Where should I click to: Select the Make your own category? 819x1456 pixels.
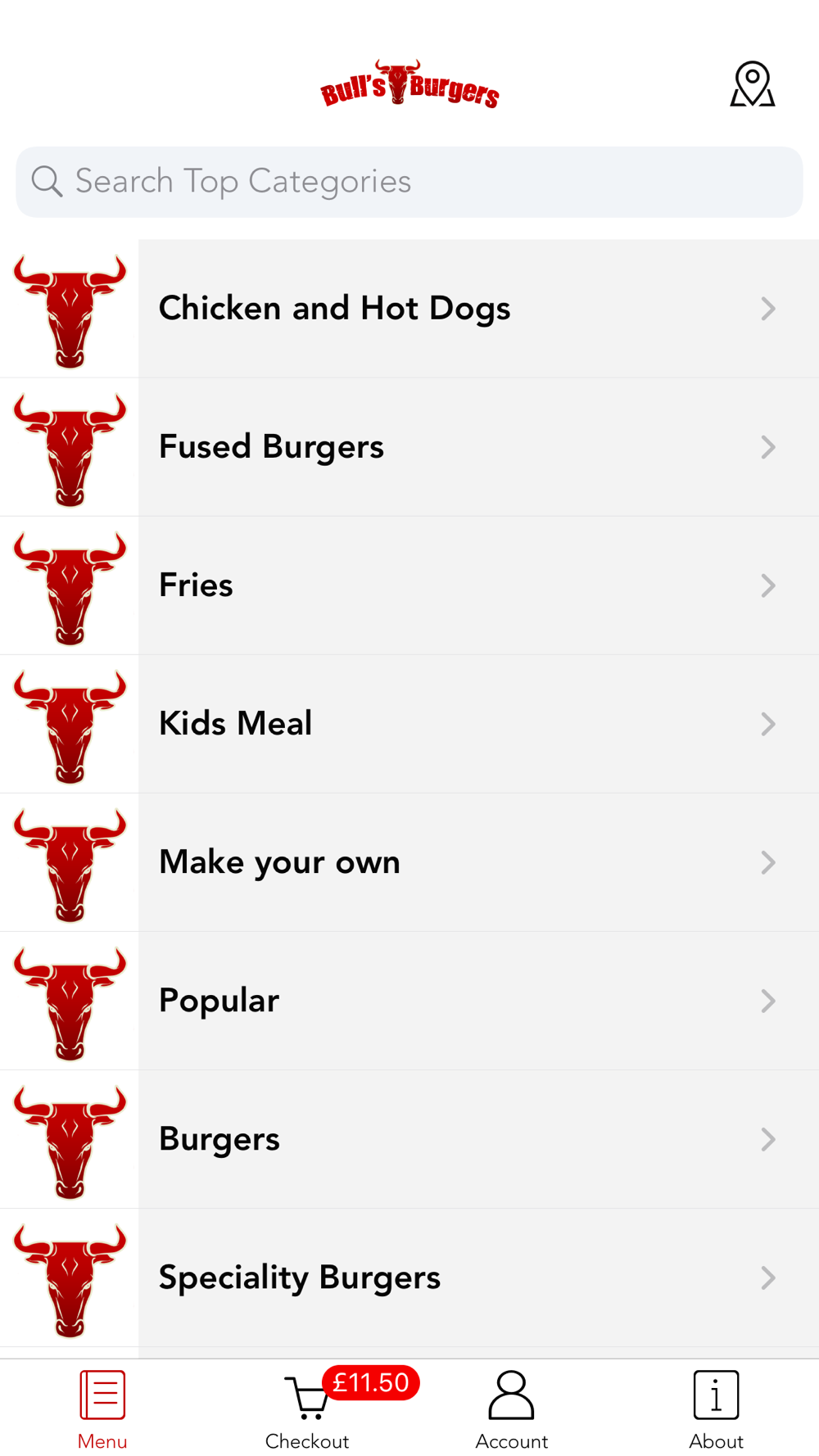(409, 862)
